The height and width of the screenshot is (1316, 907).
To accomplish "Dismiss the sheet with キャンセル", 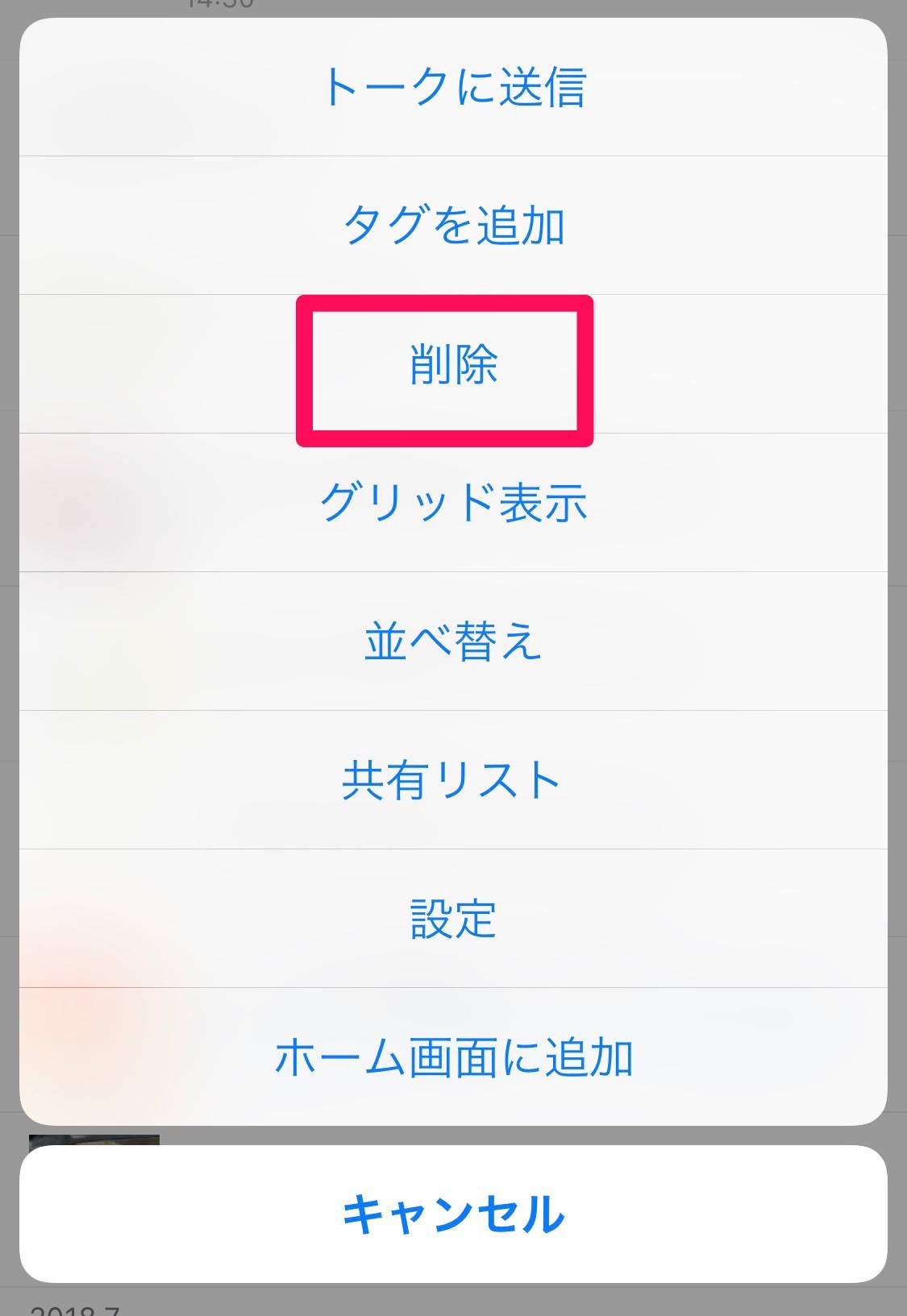I will (x=453, y=1214).
